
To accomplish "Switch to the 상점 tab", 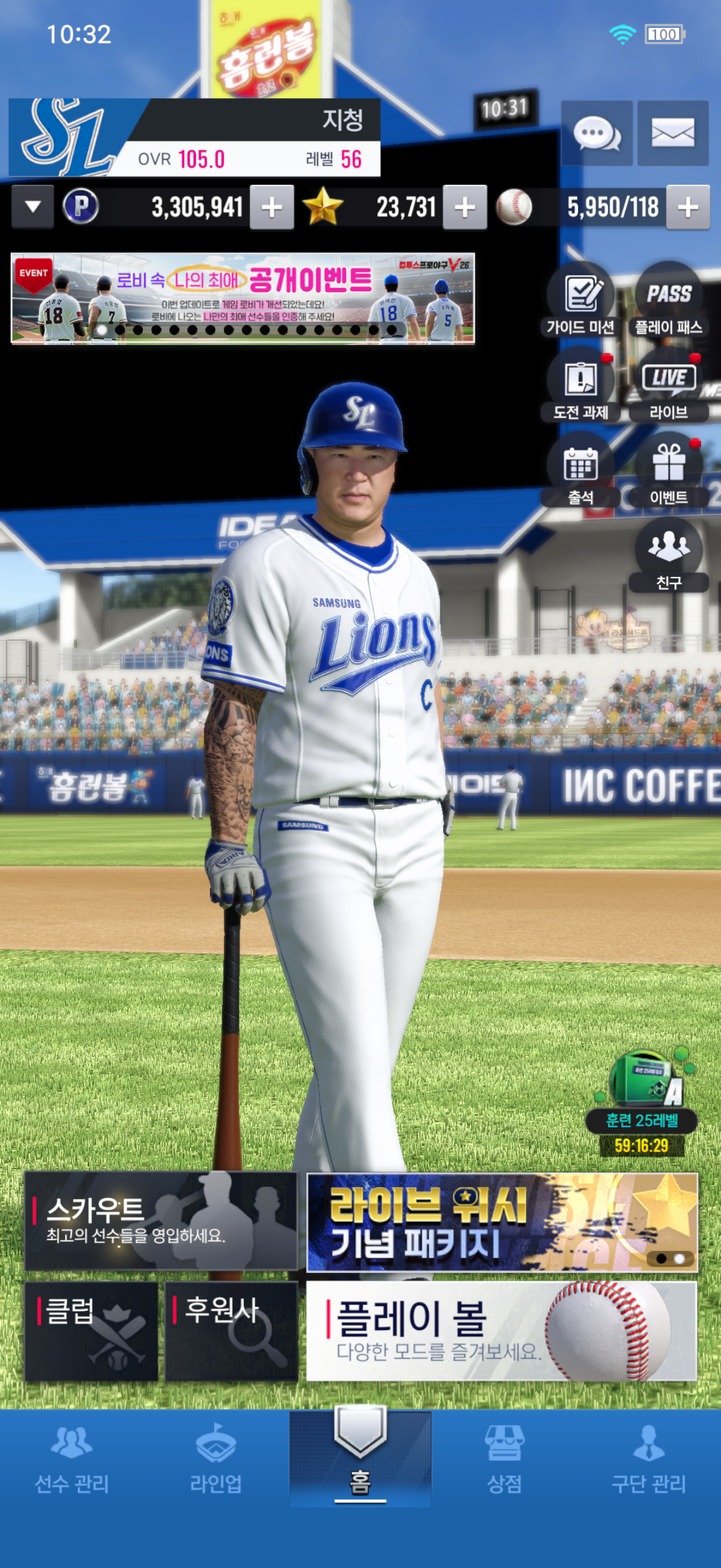I will tap(505, 1459).
